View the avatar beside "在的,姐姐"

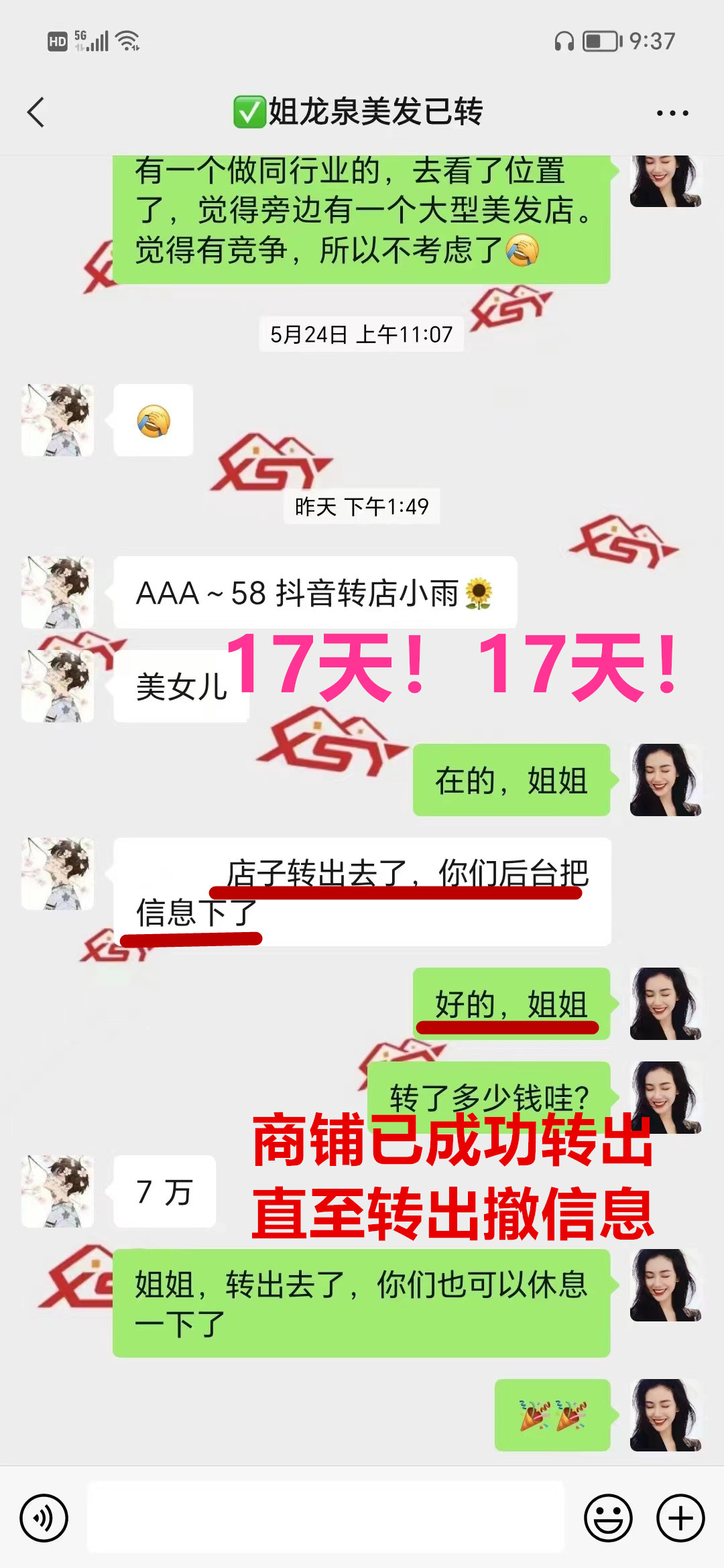point(665,780)
